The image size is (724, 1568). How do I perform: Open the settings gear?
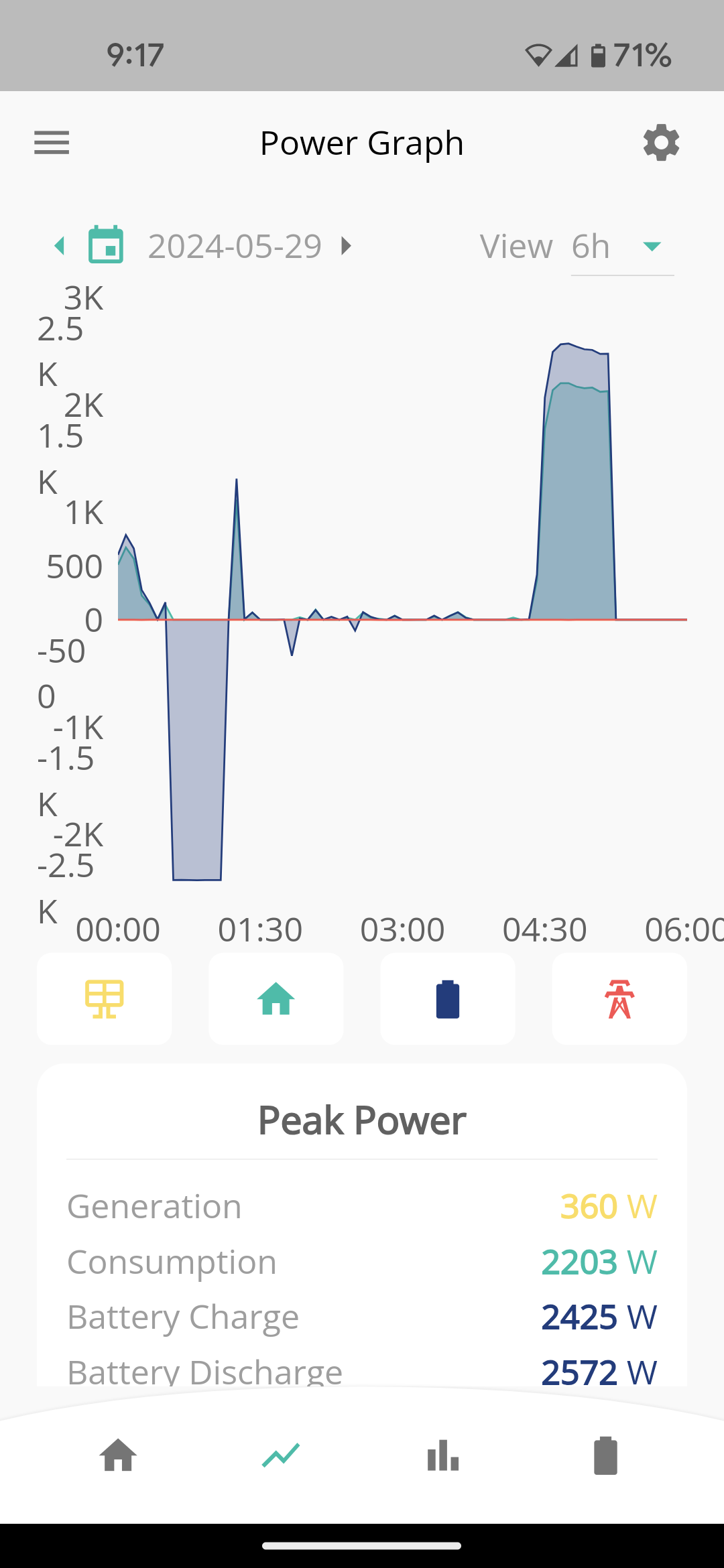coord(661,143)
